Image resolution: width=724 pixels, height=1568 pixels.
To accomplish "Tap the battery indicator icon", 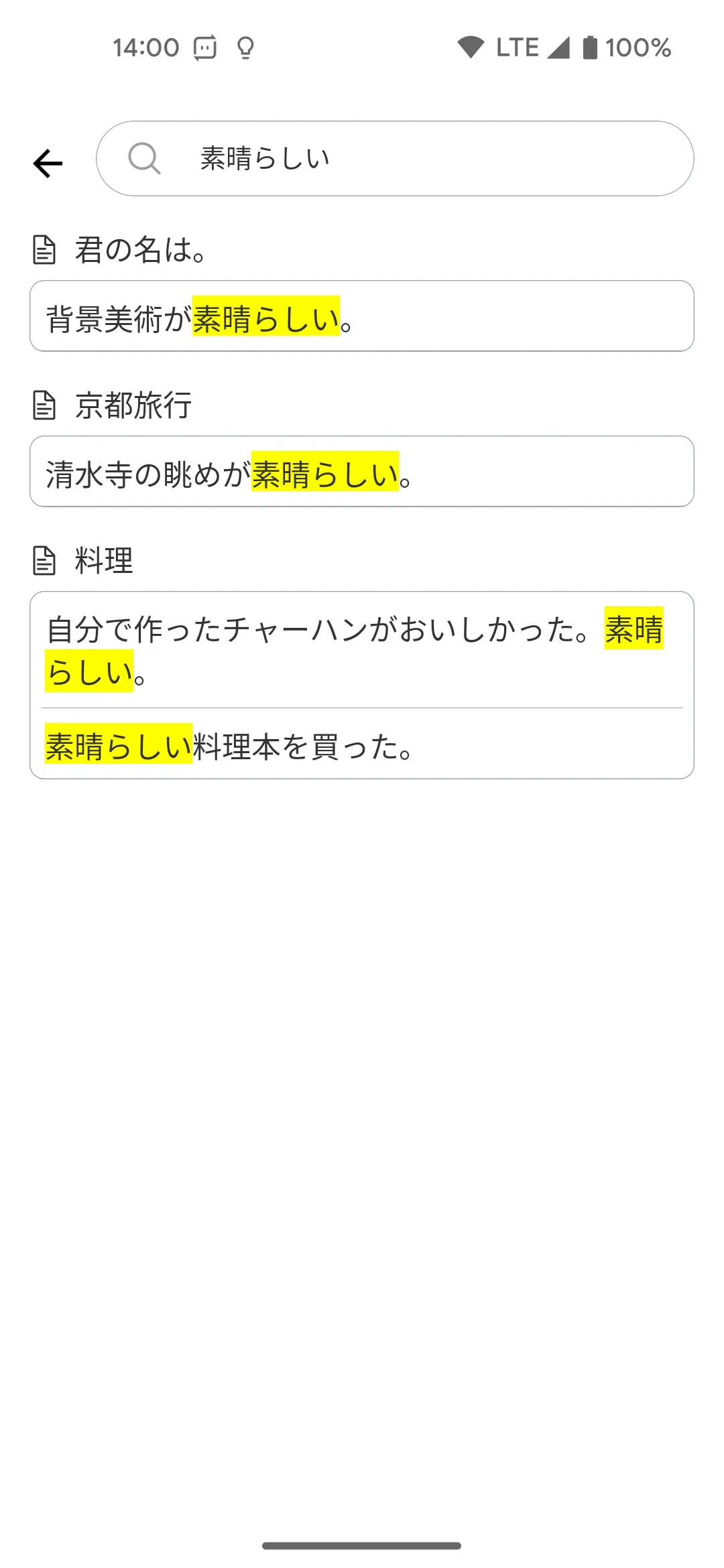I will tap(590, 46).
